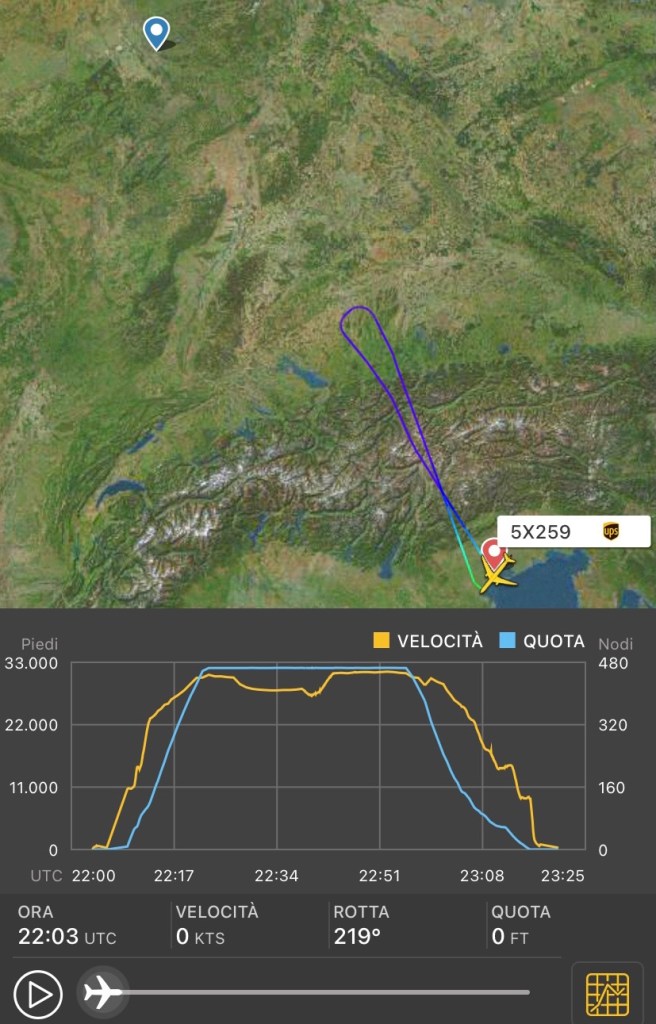Open the 5X259 flight label

point(573,532)
